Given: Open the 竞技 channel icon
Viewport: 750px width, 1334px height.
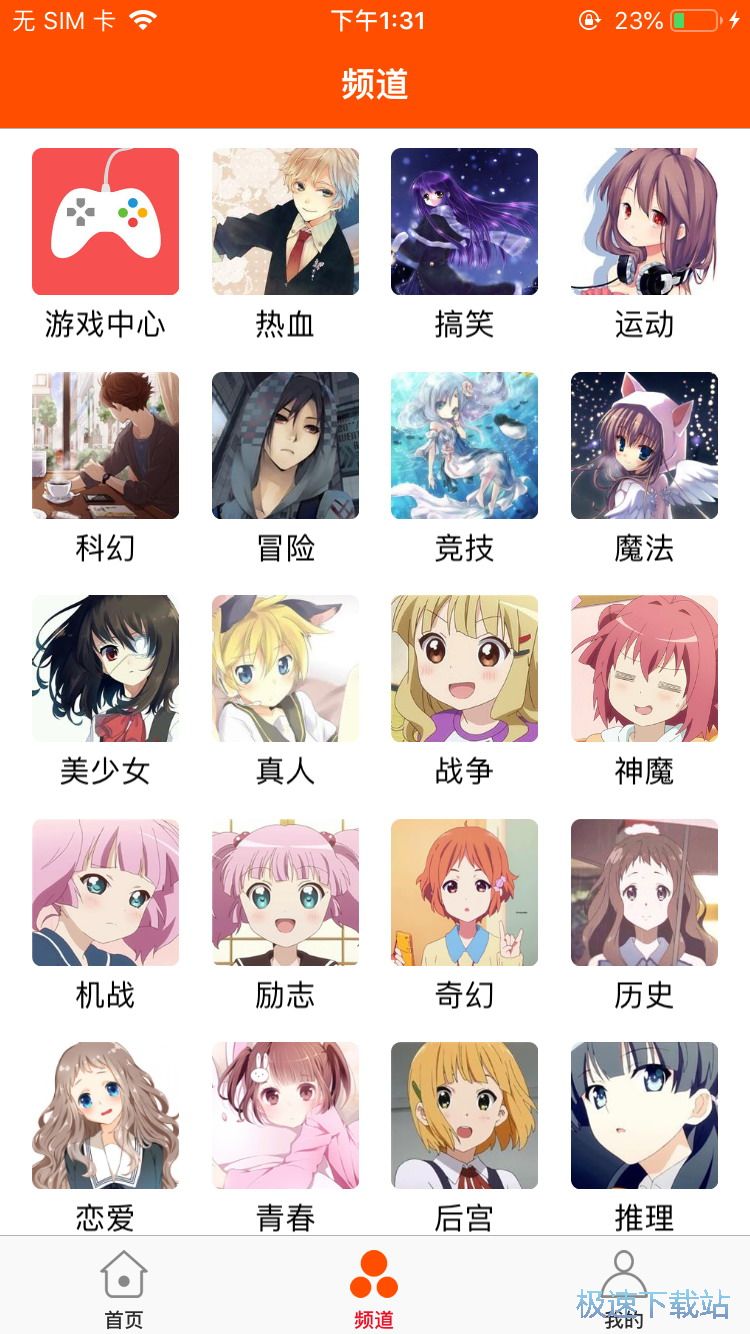Looking at the screenshot, I should pos(465,446).
